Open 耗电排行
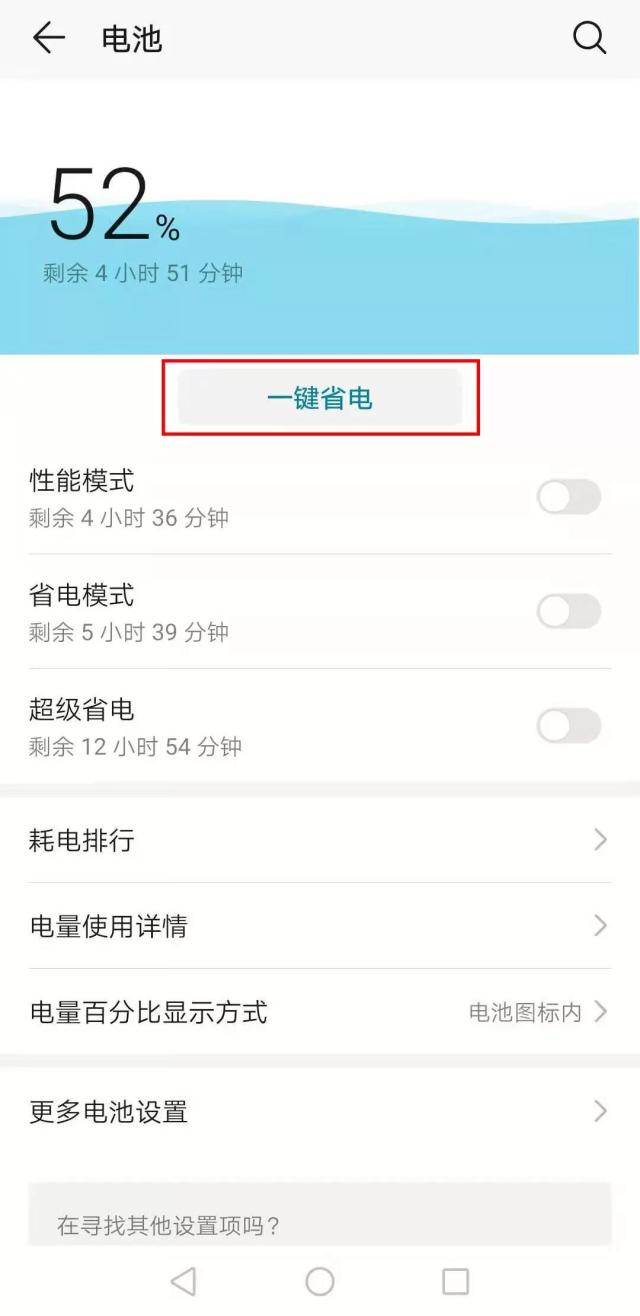 click(x=320, y=840)
